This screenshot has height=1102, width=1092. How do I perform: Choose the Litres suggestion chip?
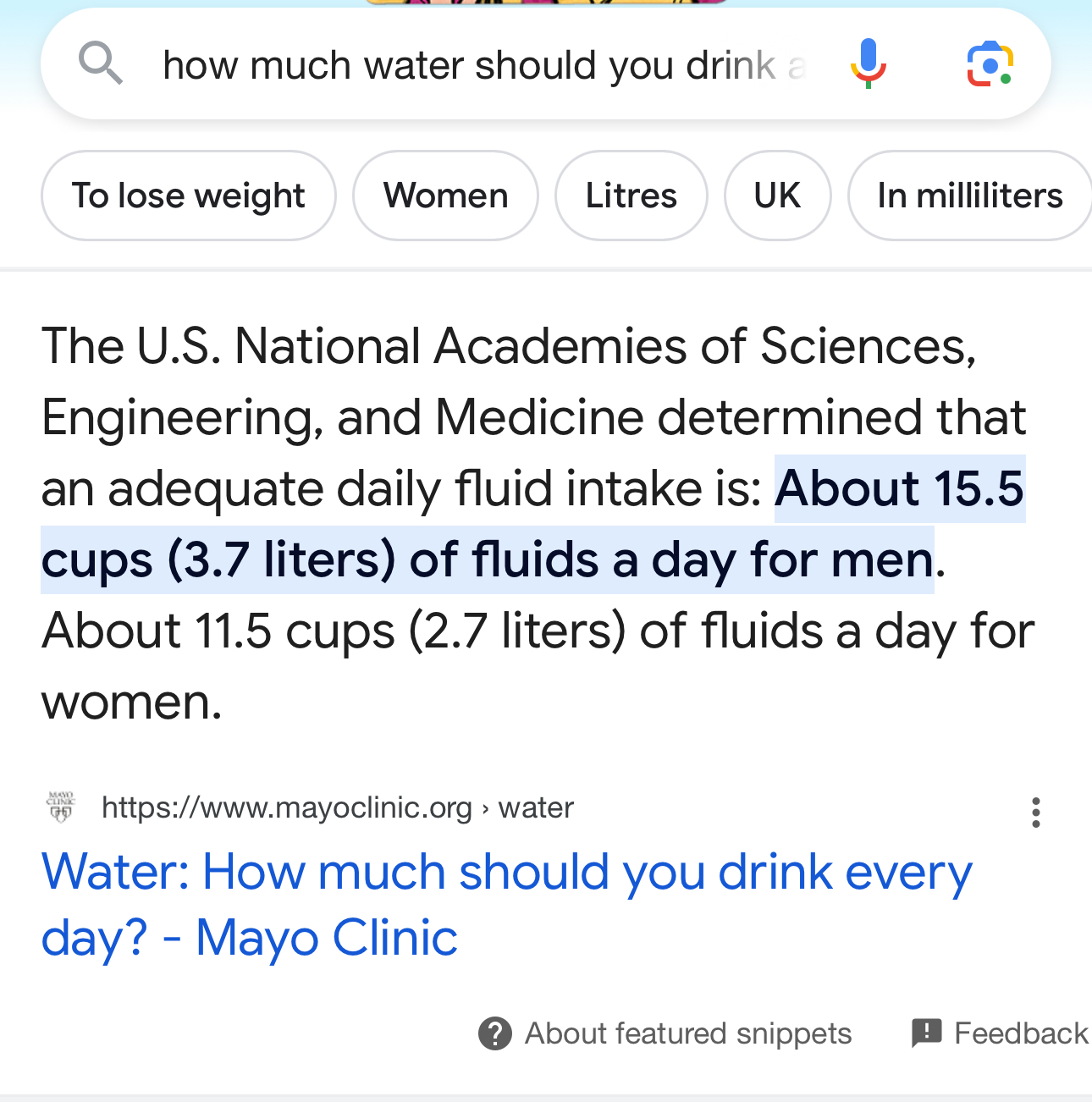(x=631, y=196)
